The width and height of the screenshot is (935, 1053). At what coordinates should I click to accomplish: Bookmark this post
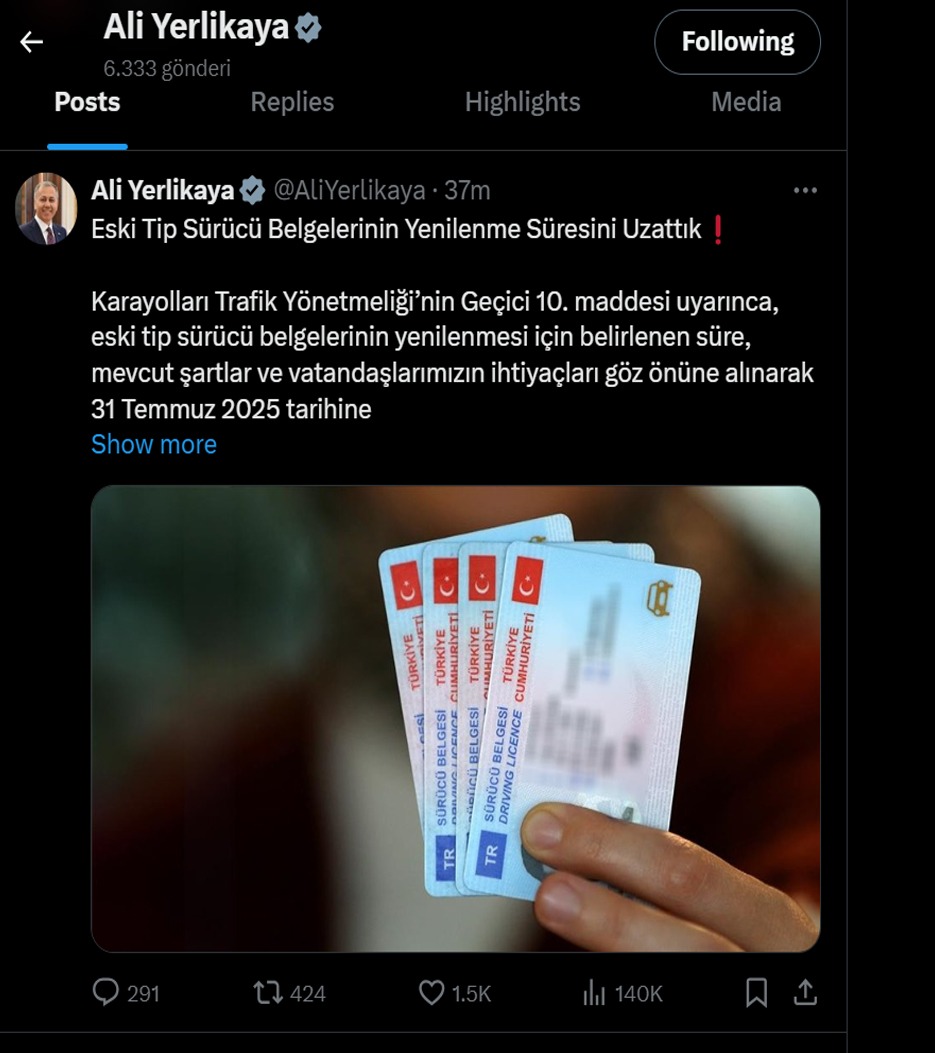coord(757,992)
